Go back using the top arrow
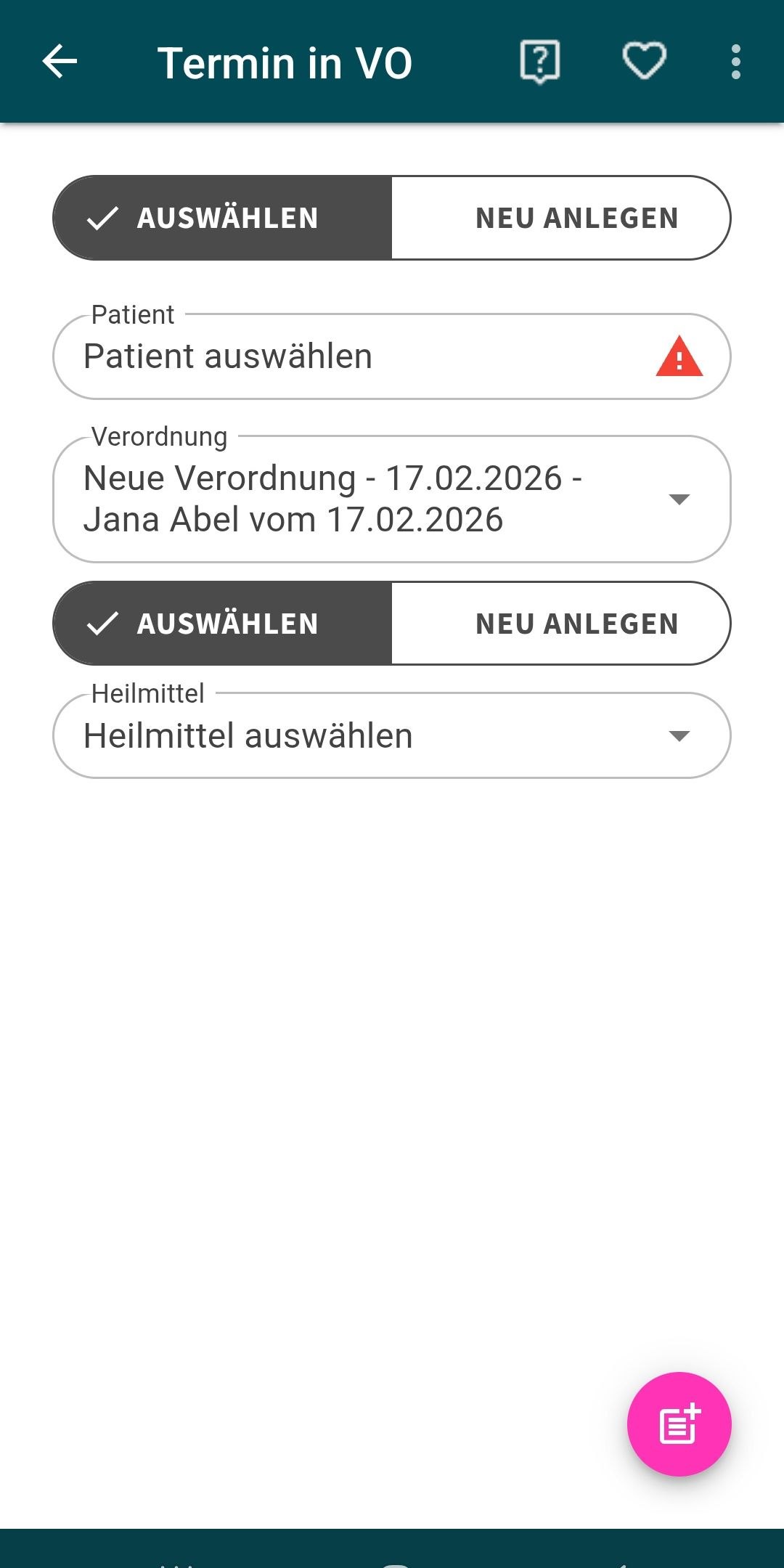Screen dimensions: 784x1568 (60, 62)
